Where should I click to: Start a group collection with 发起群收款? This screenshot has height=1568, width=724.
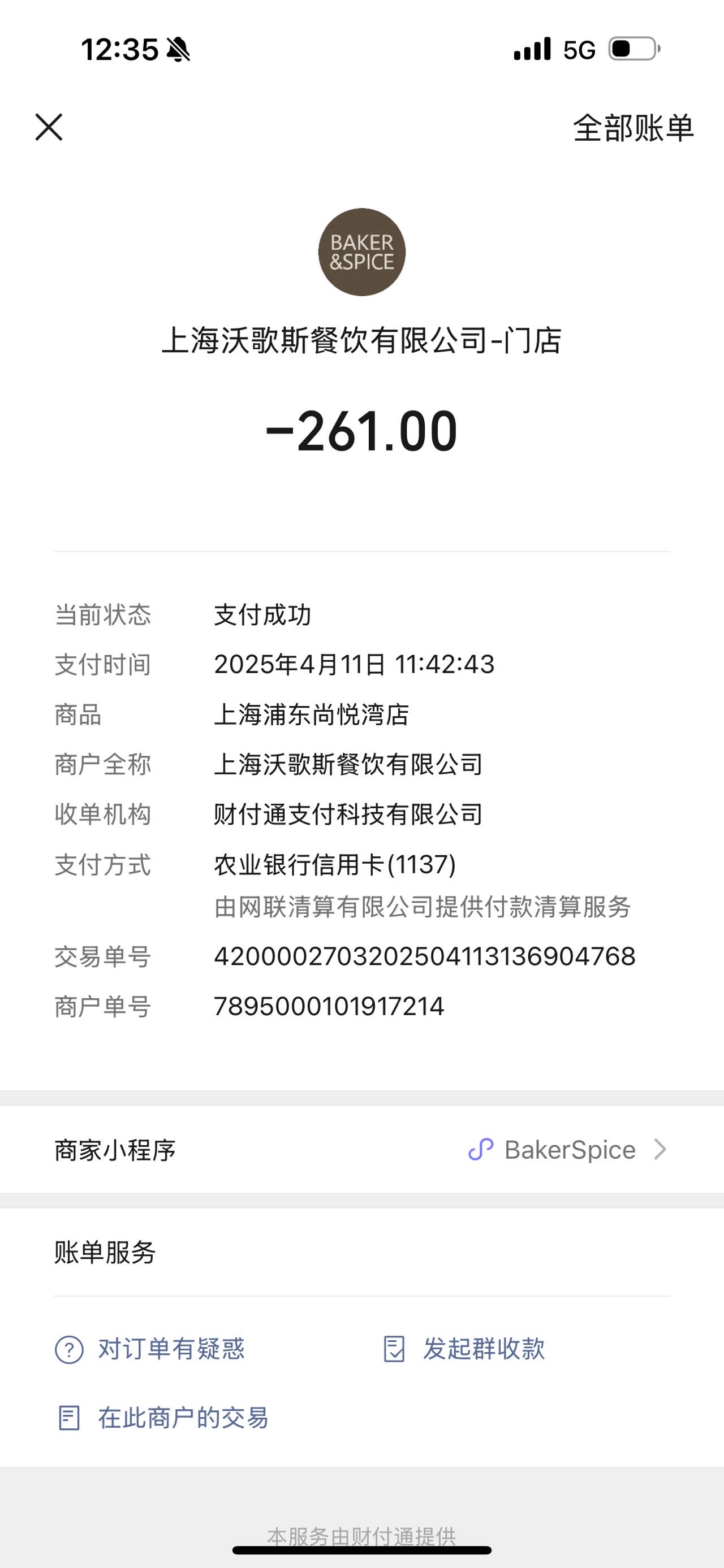pos(464,1349)
